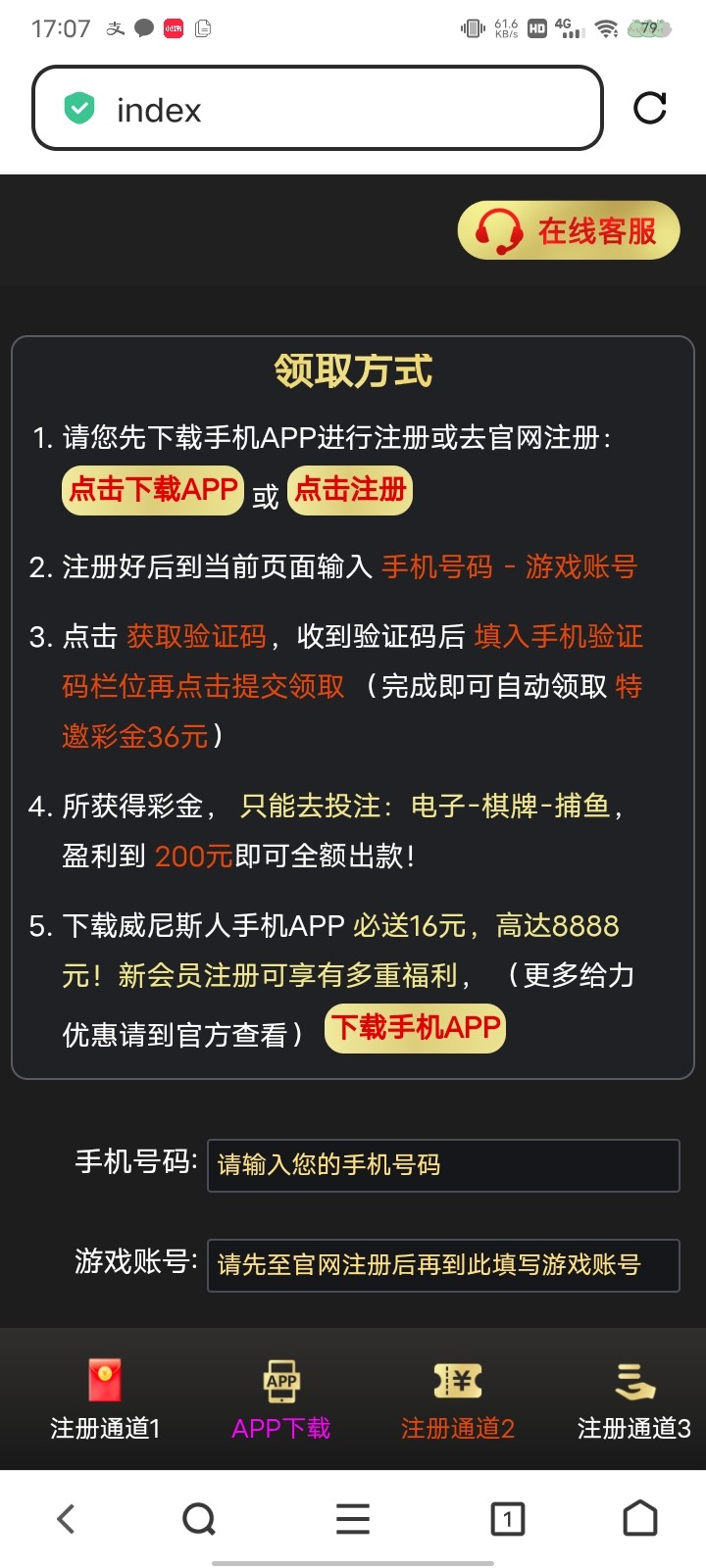Open 注册通道1
The width and height of the screenshot is (706, 1568).
105,1399
